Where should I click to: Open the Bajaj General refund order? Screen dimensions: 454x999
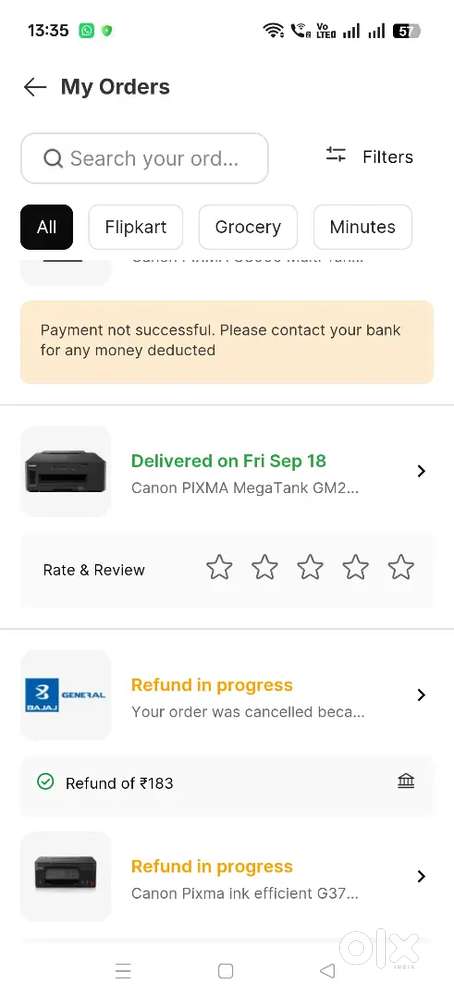coord(227,695)
